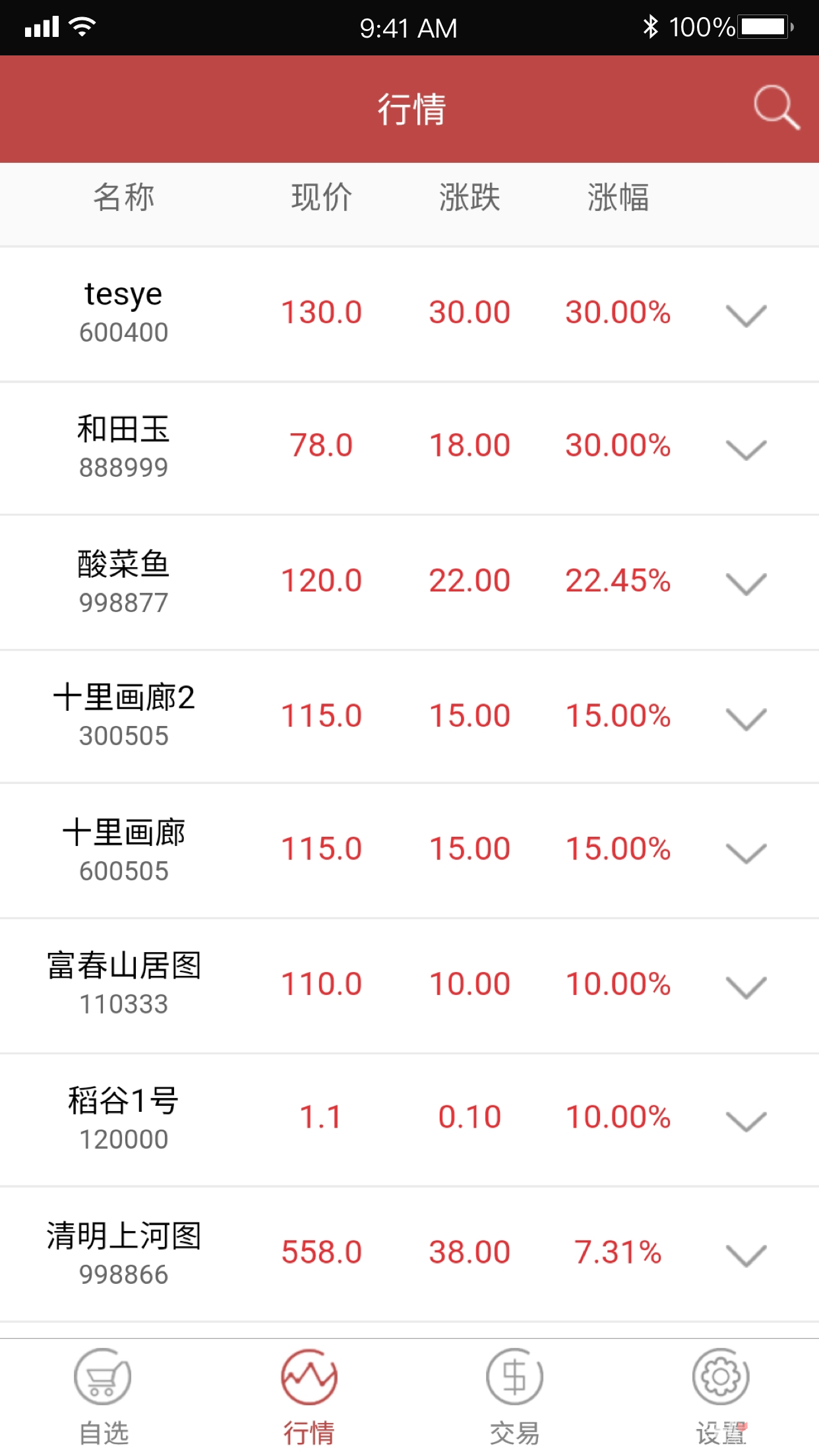The image size is (819, 1456).
Task: Open the 设置 settings gear icon
Action: (x=719, y=1376)
